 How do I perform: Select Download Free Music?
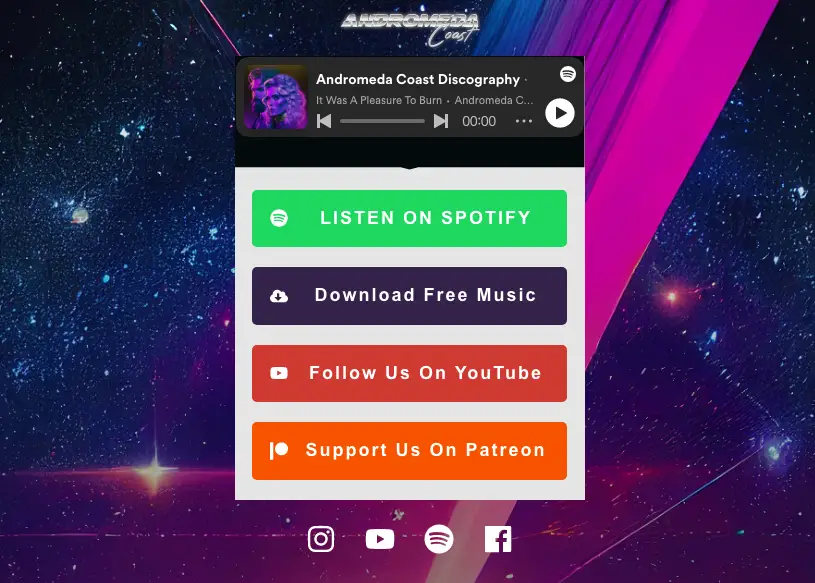(409, 296)
